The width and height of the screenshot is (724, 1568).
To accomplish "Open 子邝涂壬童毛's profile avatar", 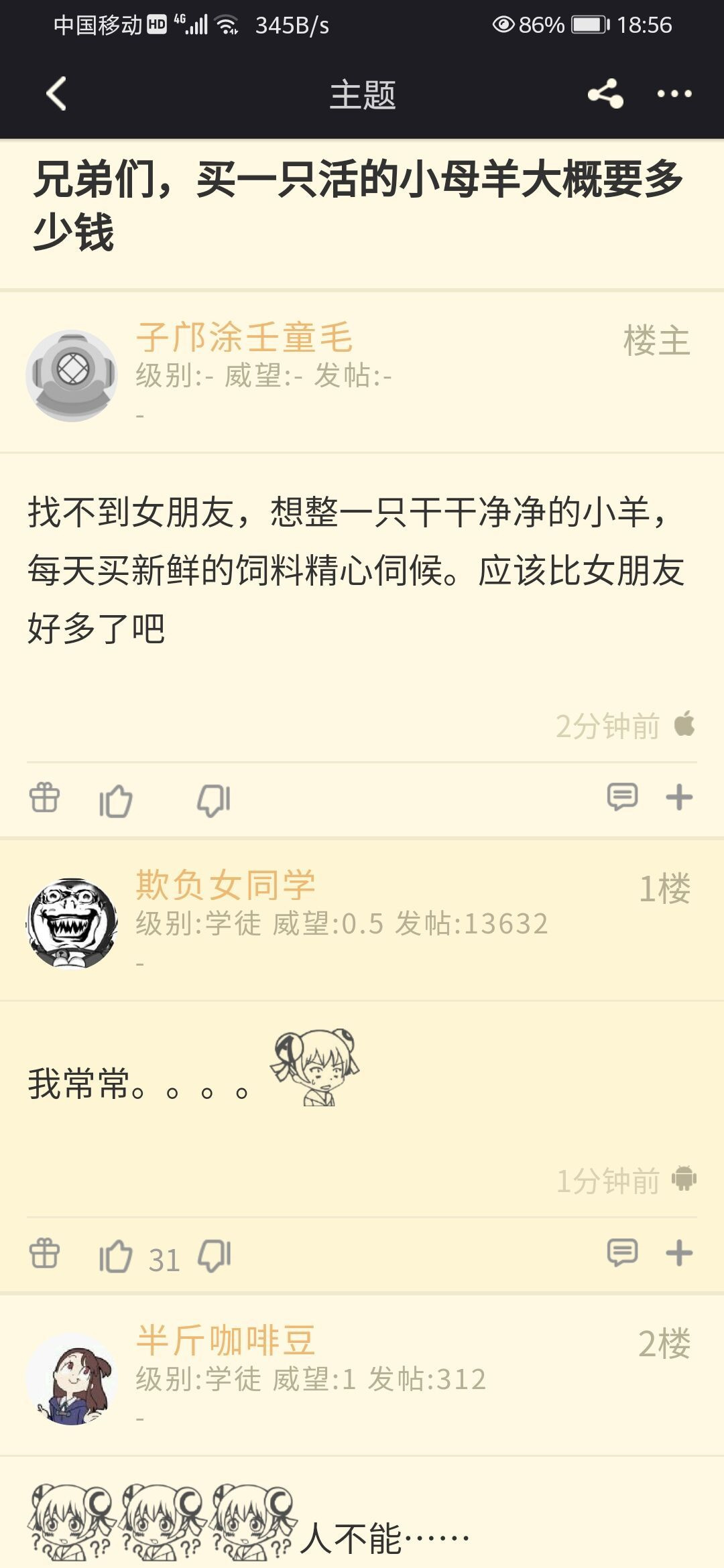I will pos(72,375).
